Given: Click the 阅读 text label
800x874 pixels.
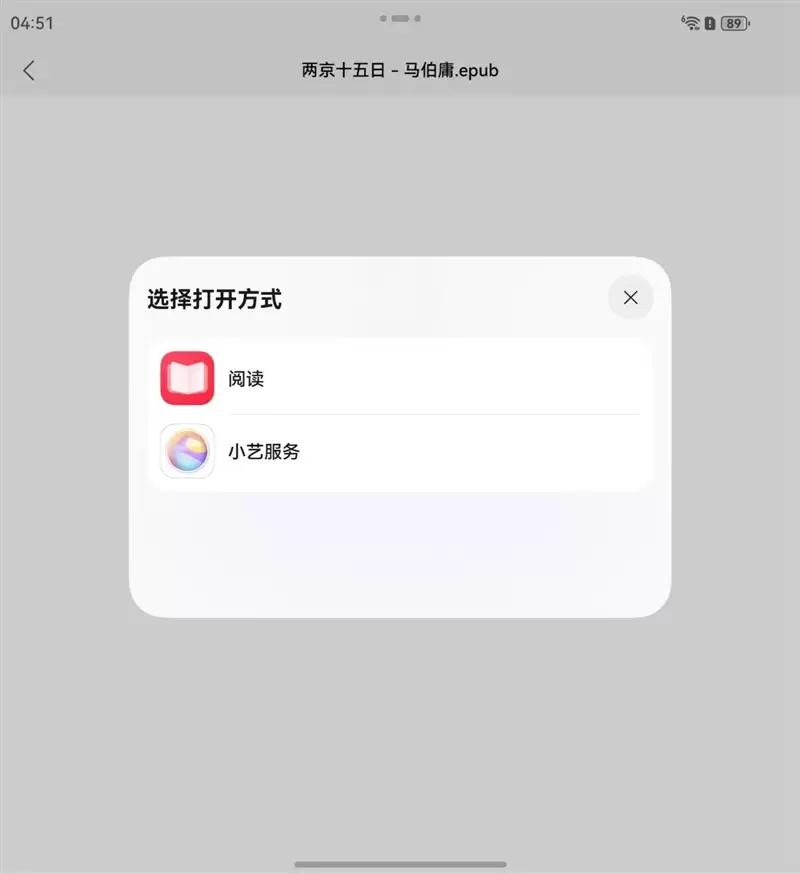Looking at the screenshot, I should pyautogui.click(x=246, y=379).
